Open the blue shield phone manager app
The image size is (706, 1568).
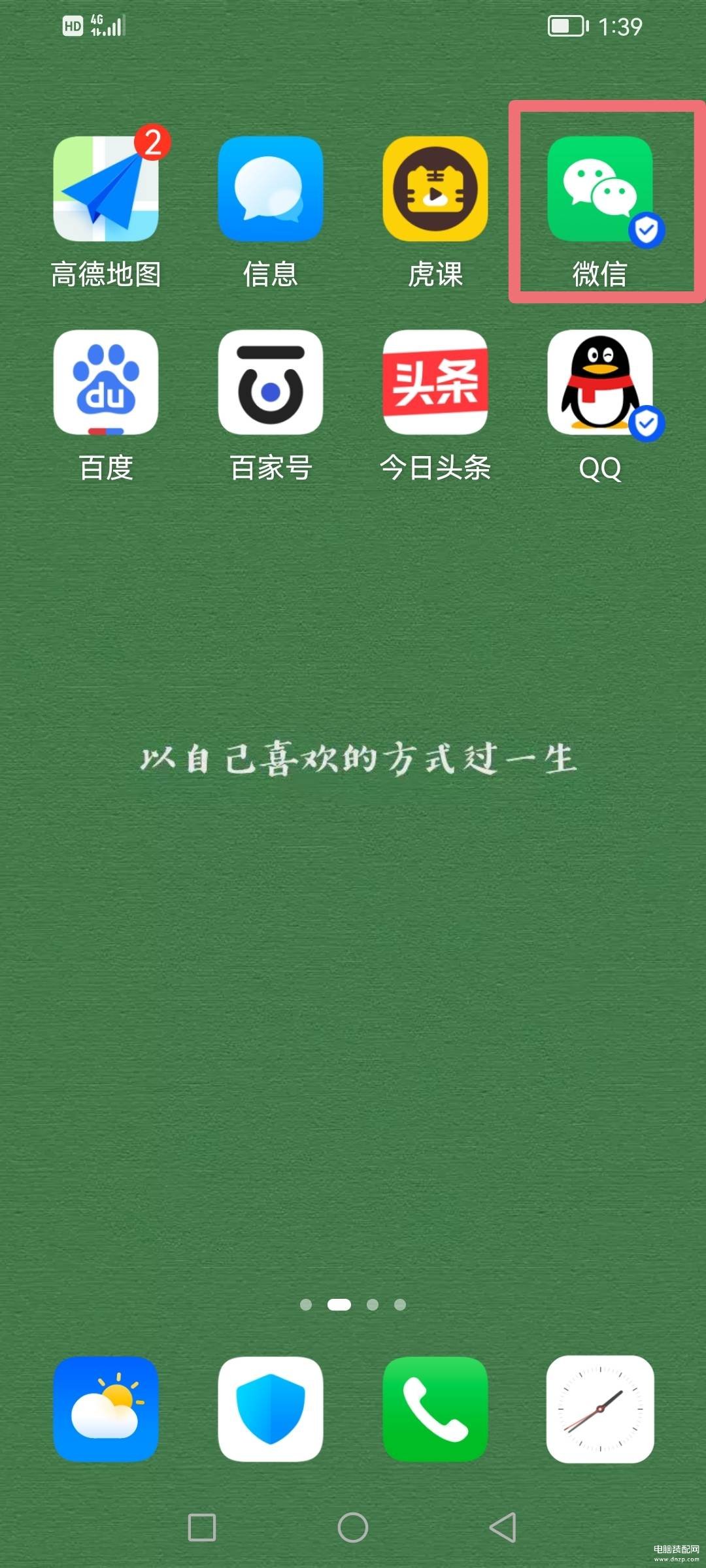tap(270, 1409)
